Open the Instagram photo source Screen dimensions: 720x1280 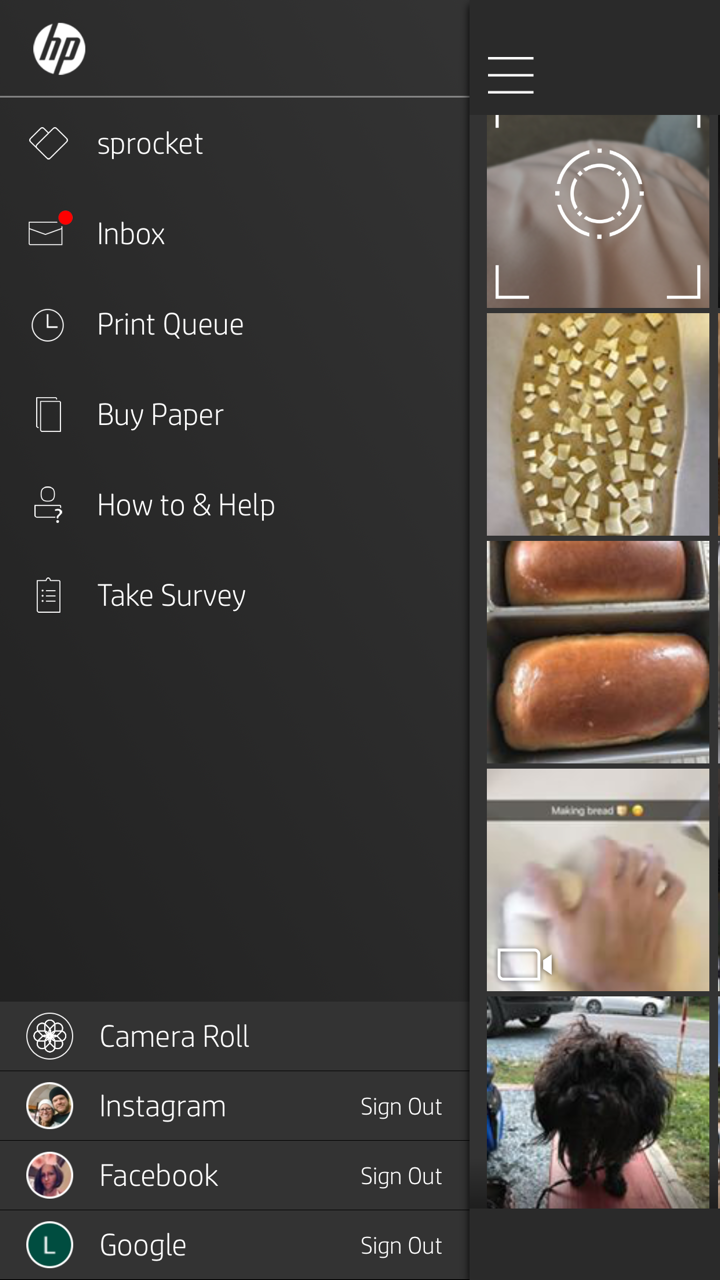pyautogui.click(x=162, y=1106)
